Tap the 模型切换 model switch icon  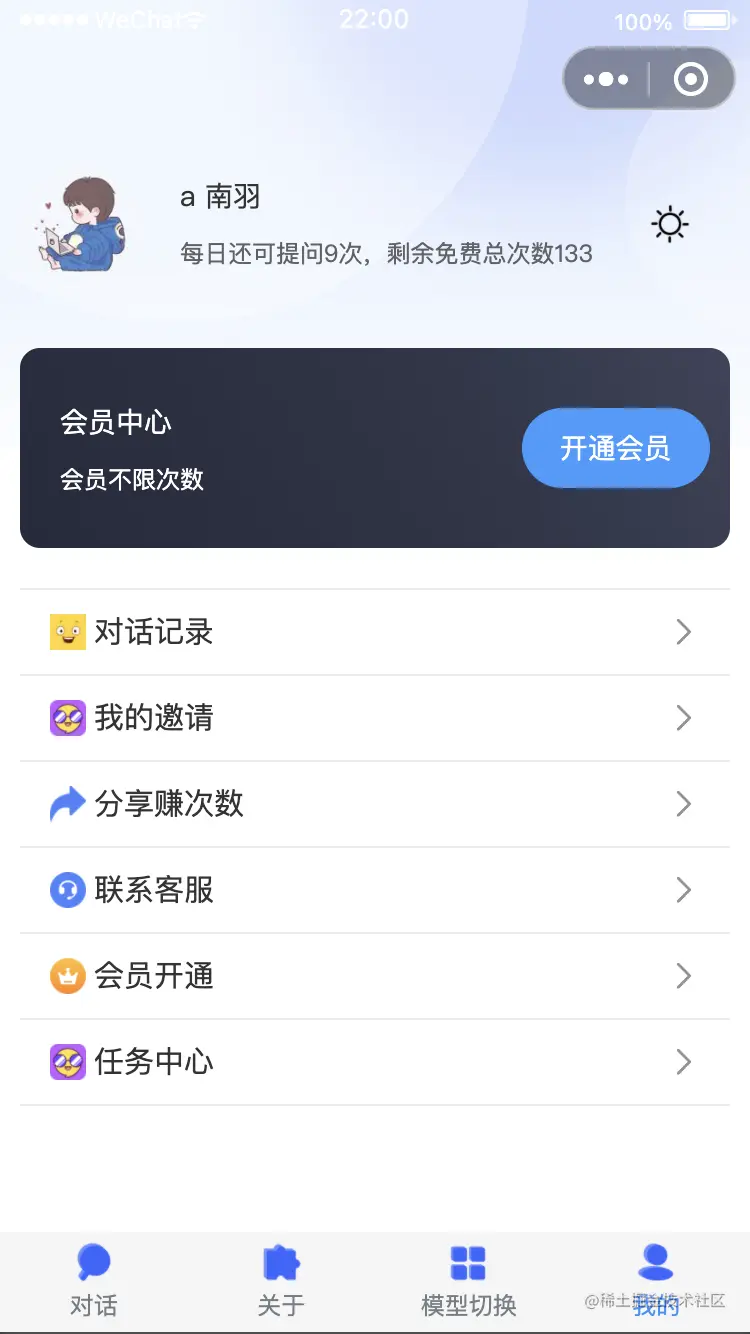pyautogui.click(x=468, y=1262)
